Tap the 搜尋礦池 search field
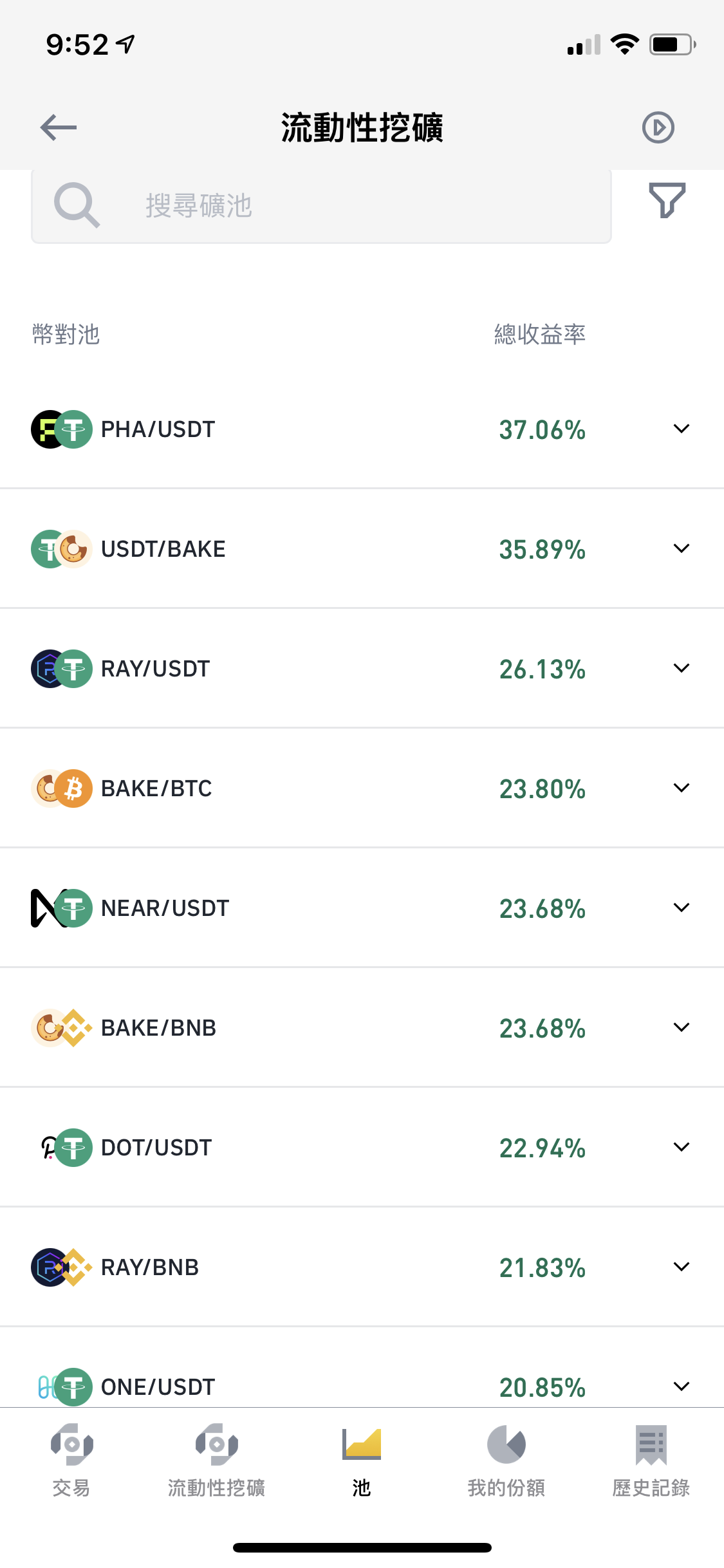Screen dimensions: 724x1568 pos(322,206)
